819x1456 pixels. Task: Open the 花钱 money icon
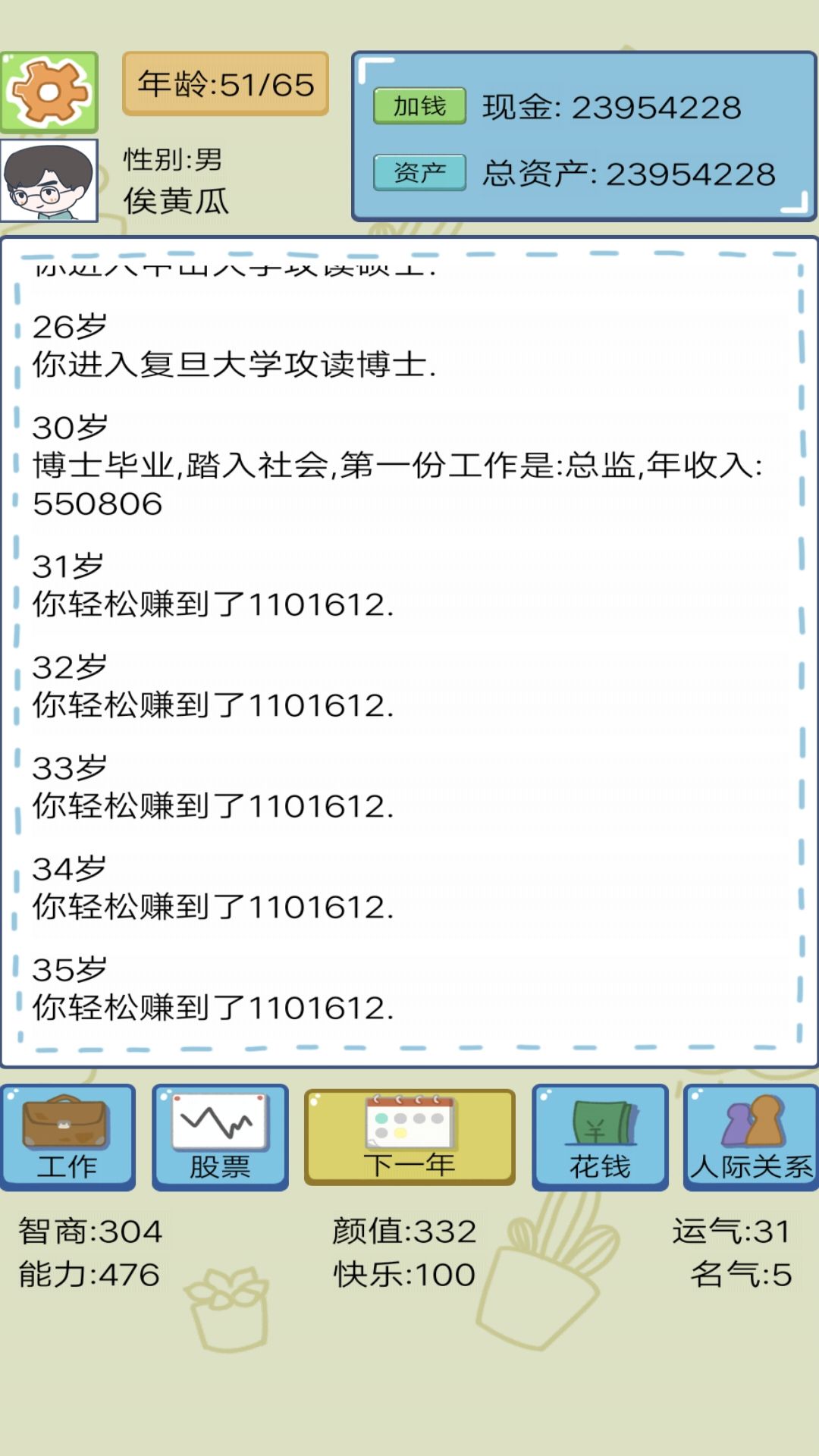click(600, 1137)
